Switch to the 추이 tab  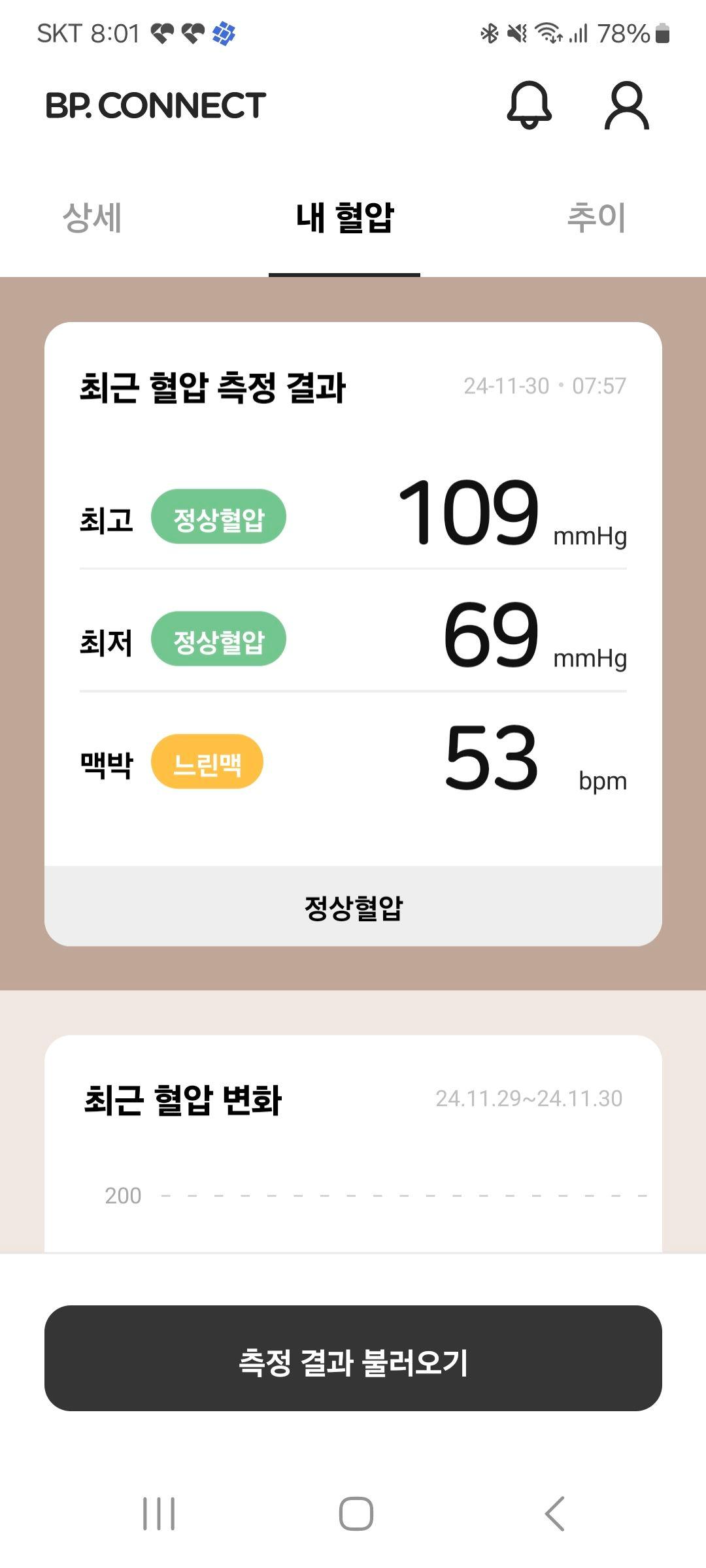(x=596, y=218)
